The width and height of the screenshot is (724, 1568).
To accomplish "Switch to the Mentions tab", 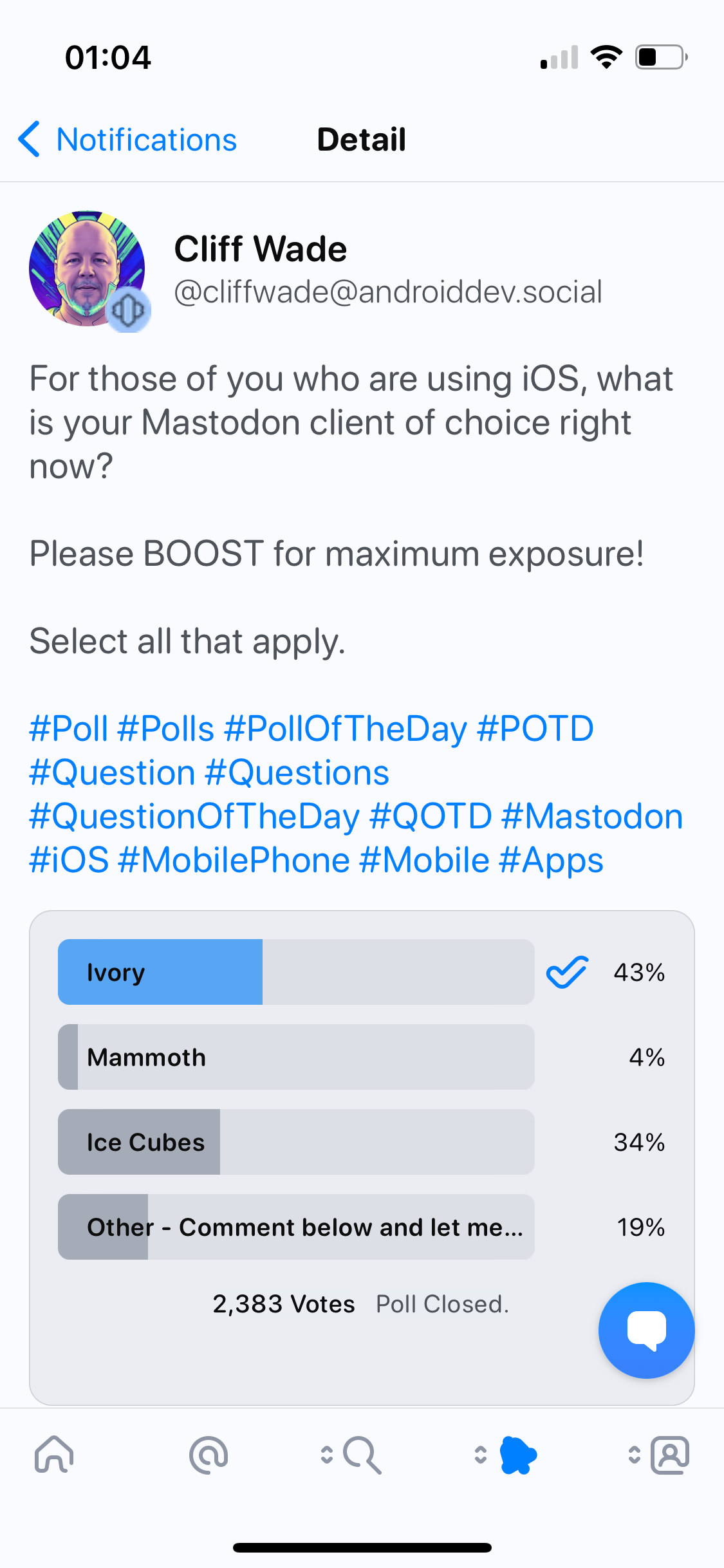I will click(209, 1455).
